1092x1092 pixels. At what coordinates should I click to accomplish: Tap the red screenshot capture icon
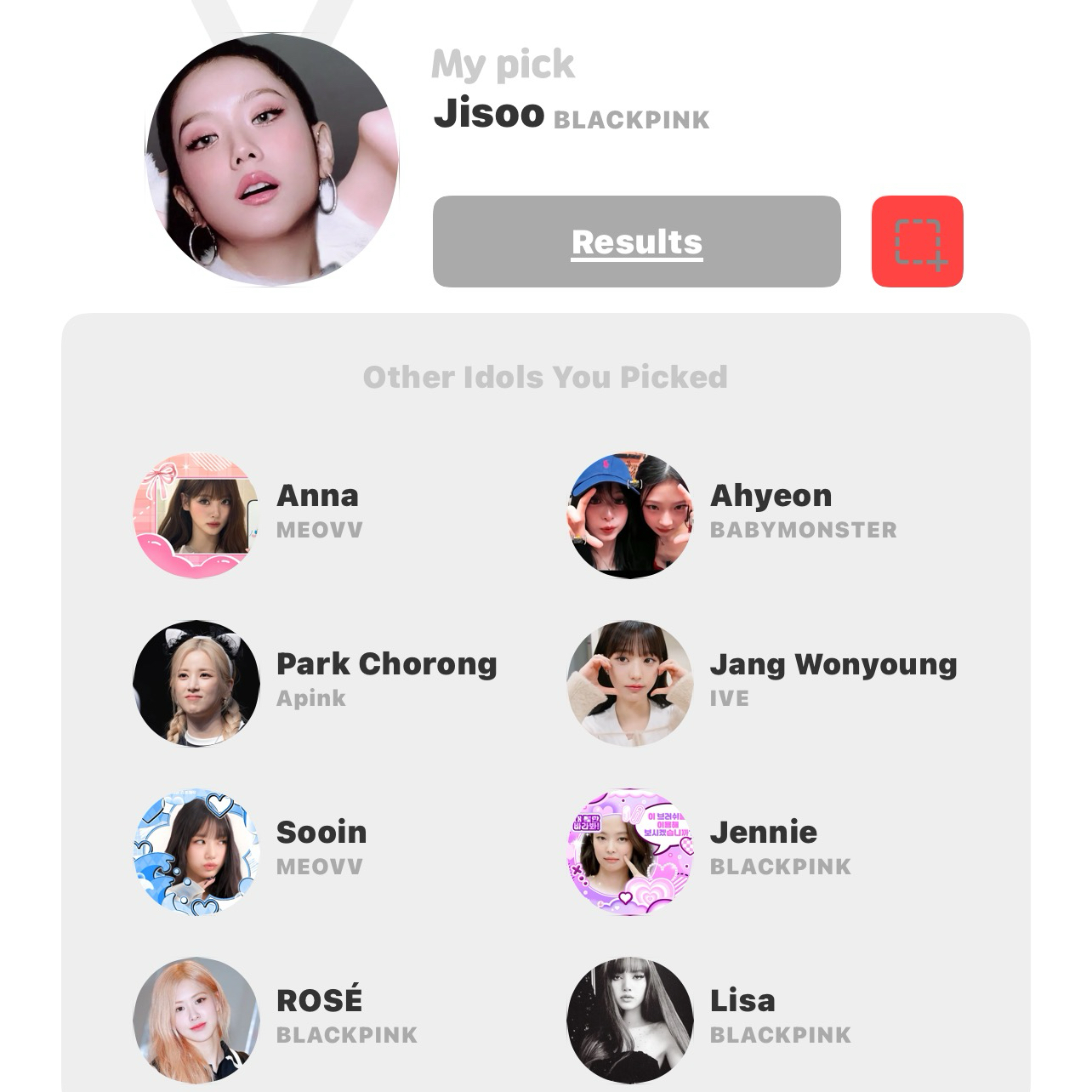(917, 242)
